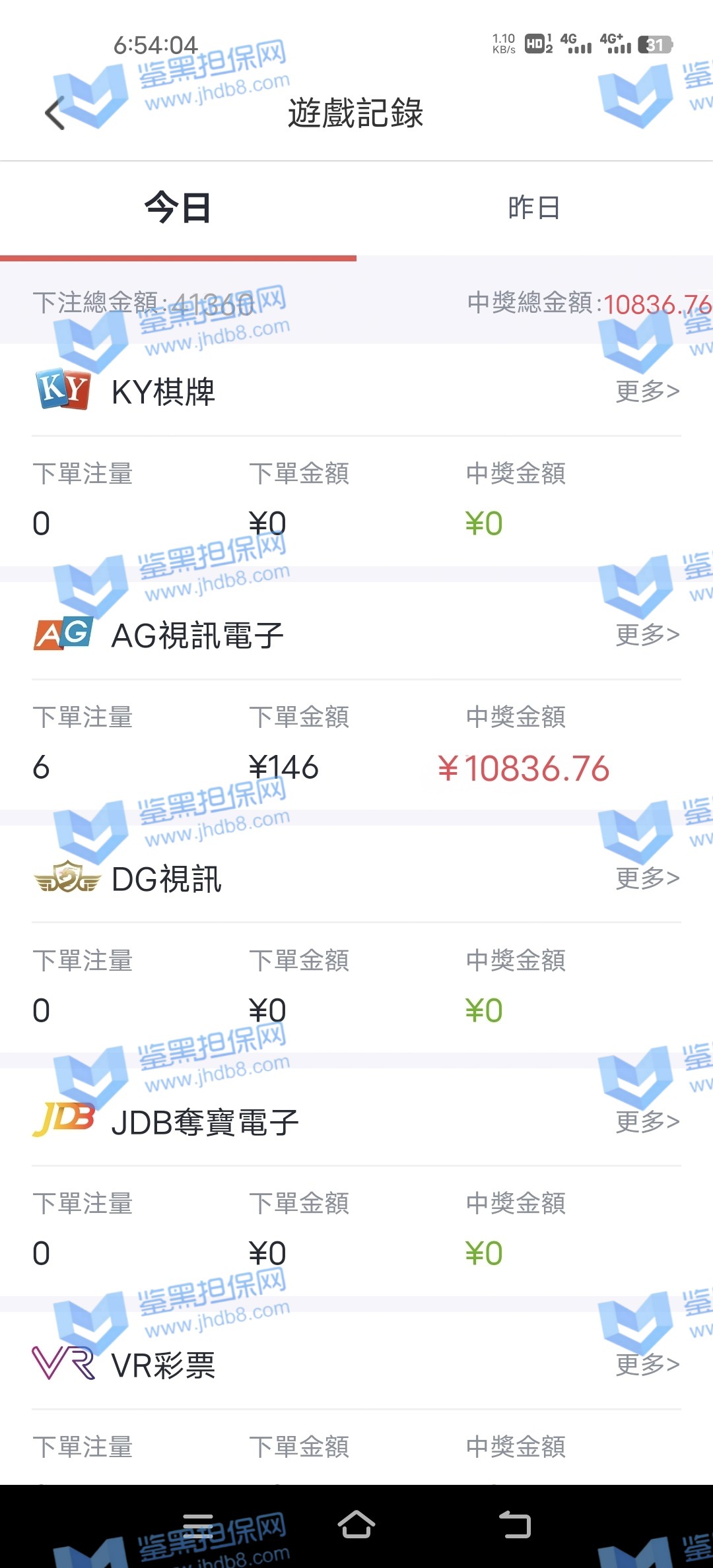Open 更多 for KY棋牌

point(647,391)
